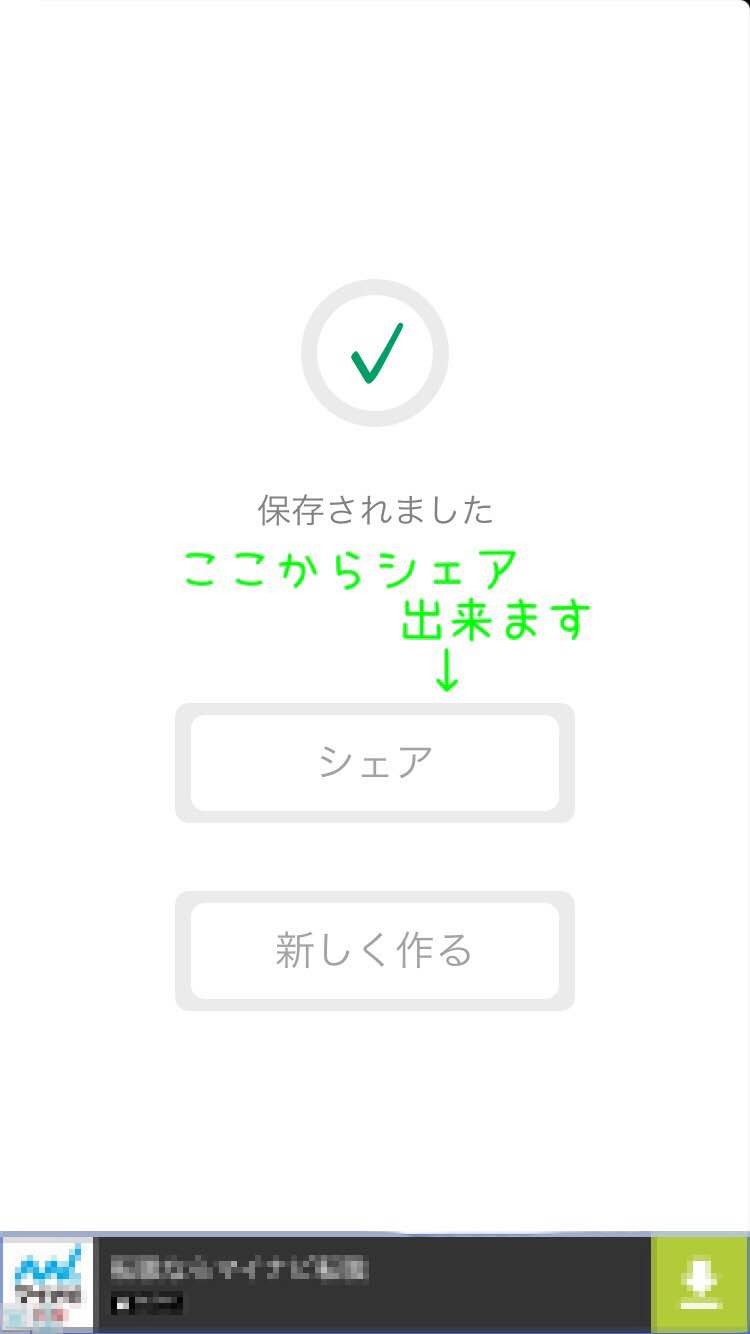Tap the シェア button
This screenshot has height=1334, width=750.
point(374,763)
